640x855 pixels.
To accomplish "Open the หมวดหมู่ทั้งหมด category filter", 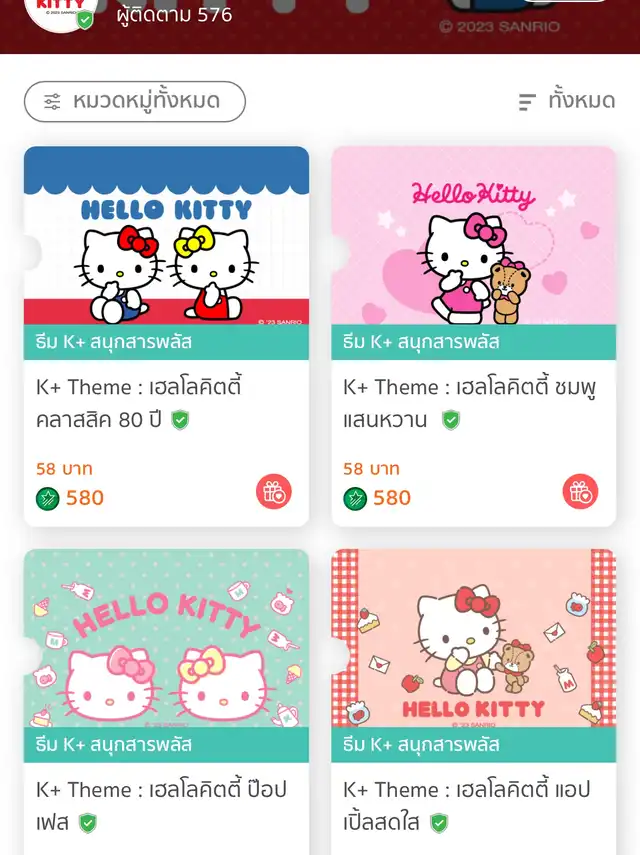I will coord(135,101).
